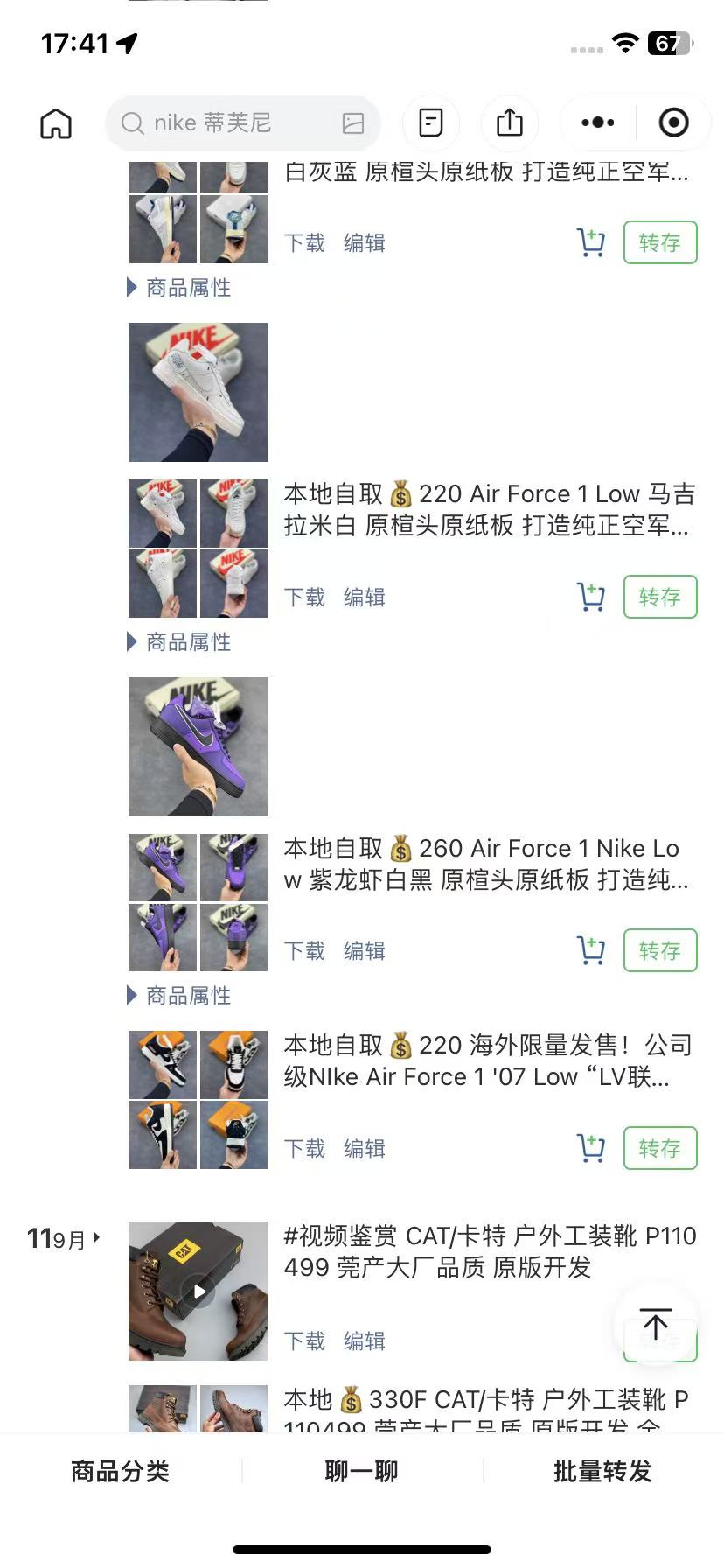Tap the image search icon in search box

tap(353, 123)
